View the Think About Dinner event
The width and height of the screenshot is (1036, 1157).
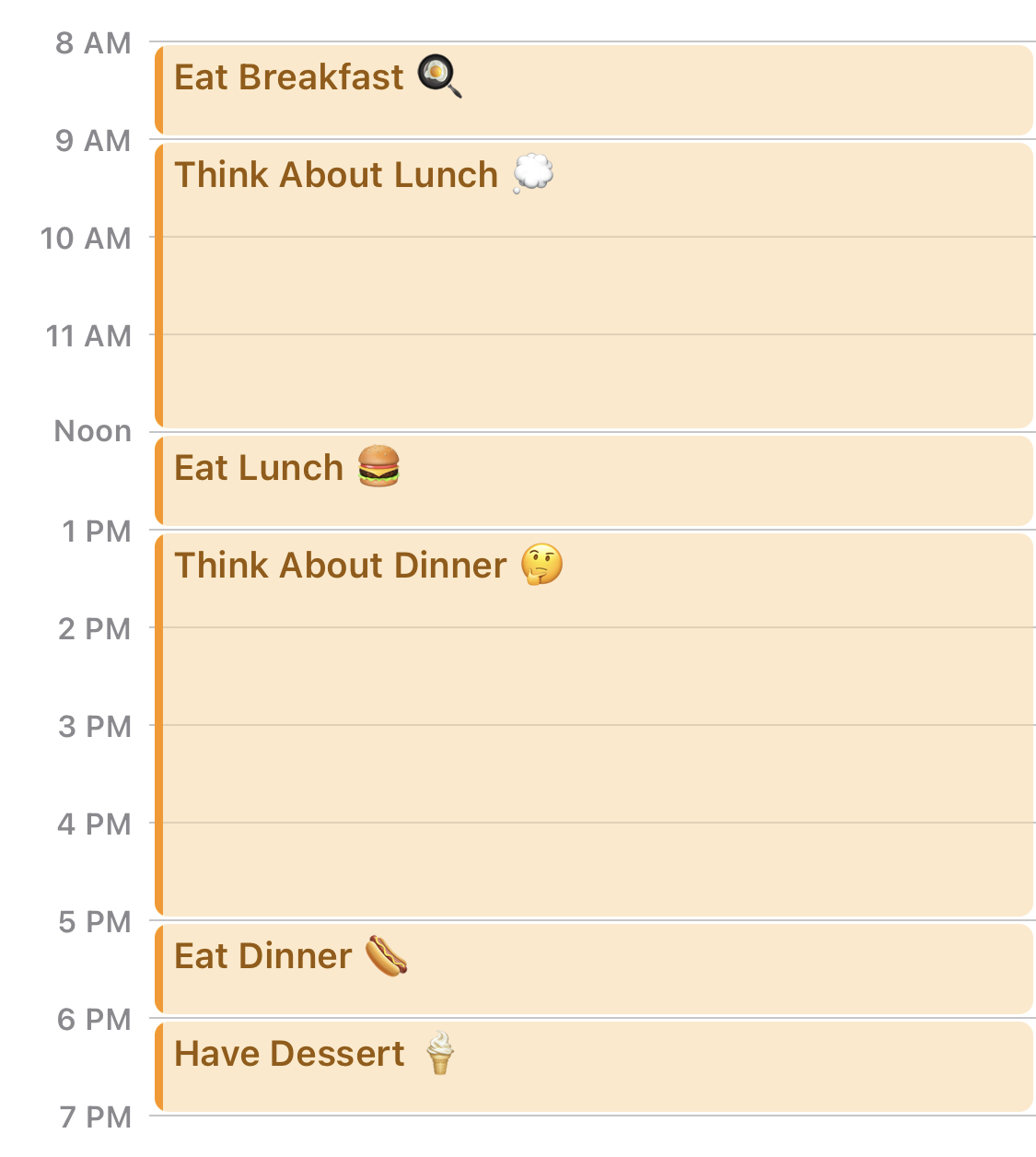[594, 725]
